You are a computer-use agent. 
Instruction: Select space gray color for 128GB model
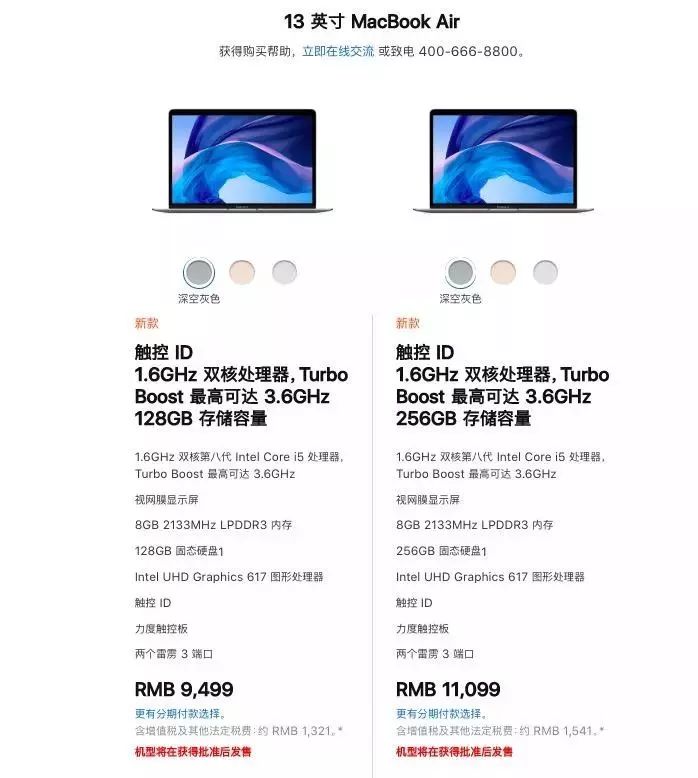pos(199,272)
